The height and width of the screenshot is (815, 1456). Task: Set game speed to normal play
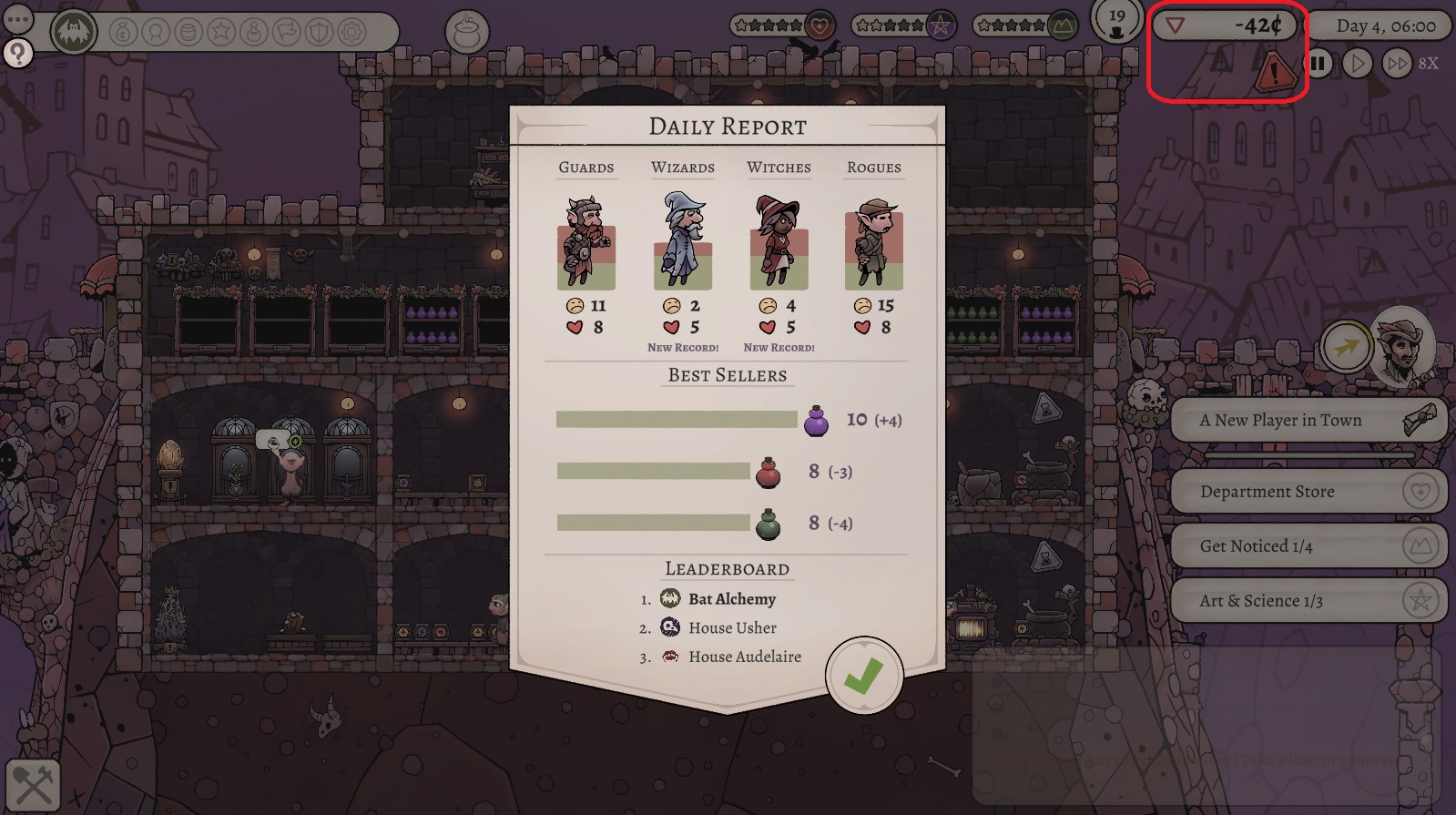click(x=1357, y=64)
